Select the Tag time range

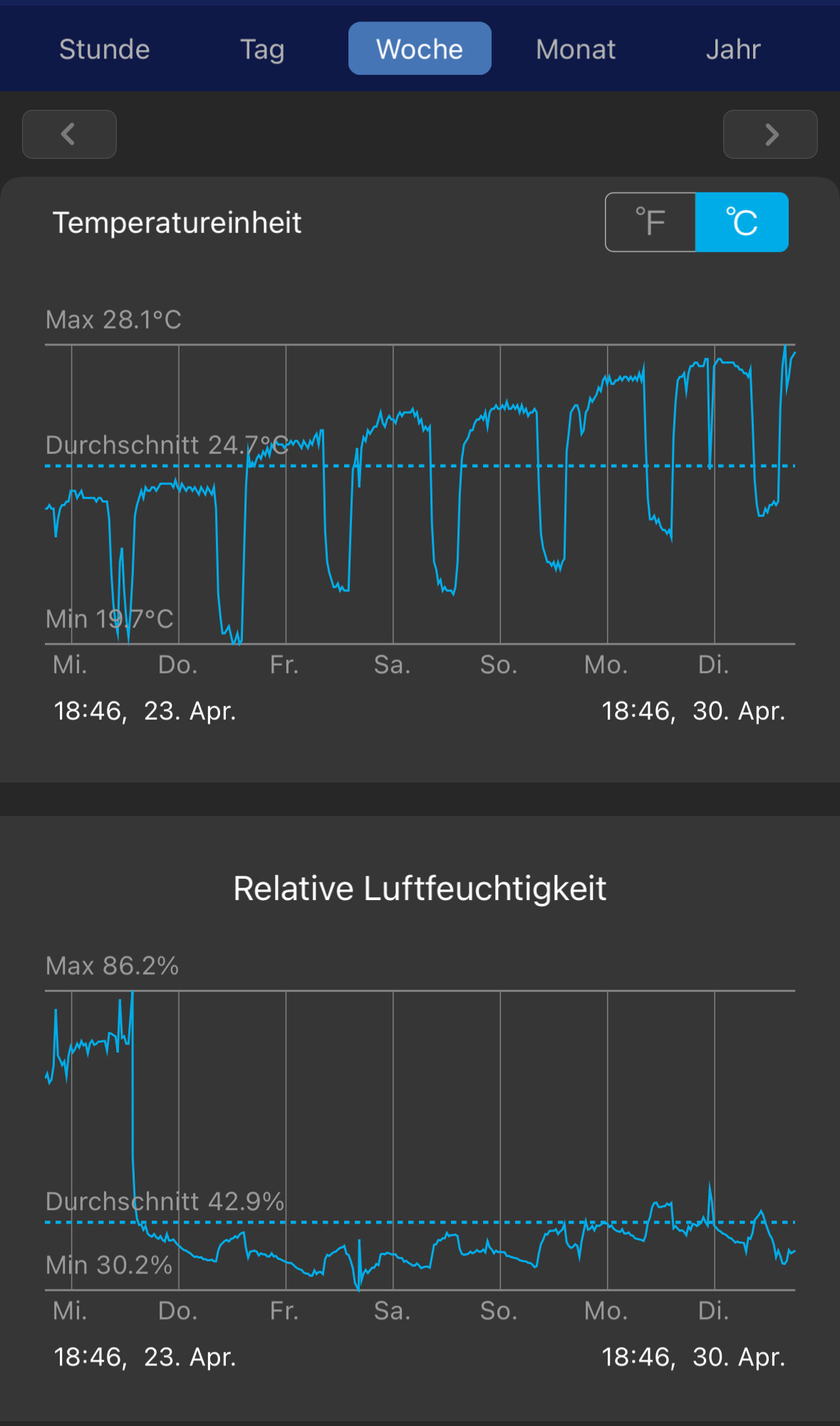[x=262, y=49]
